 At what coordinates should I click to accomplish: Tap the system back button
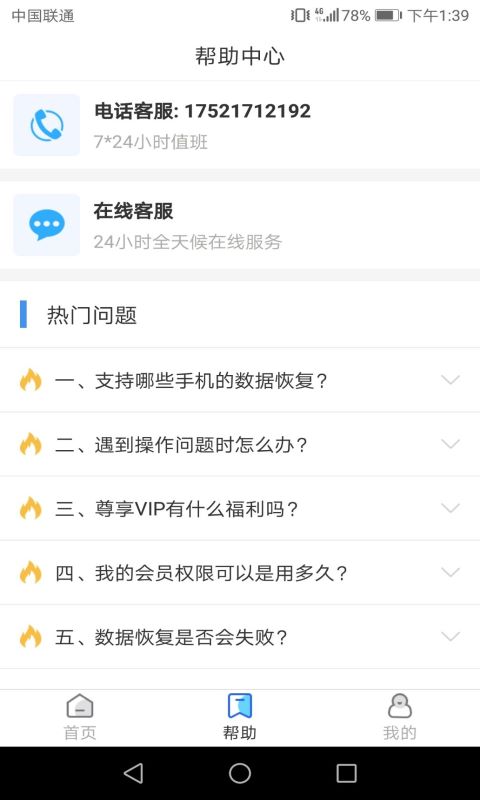(x=134, y=773)
